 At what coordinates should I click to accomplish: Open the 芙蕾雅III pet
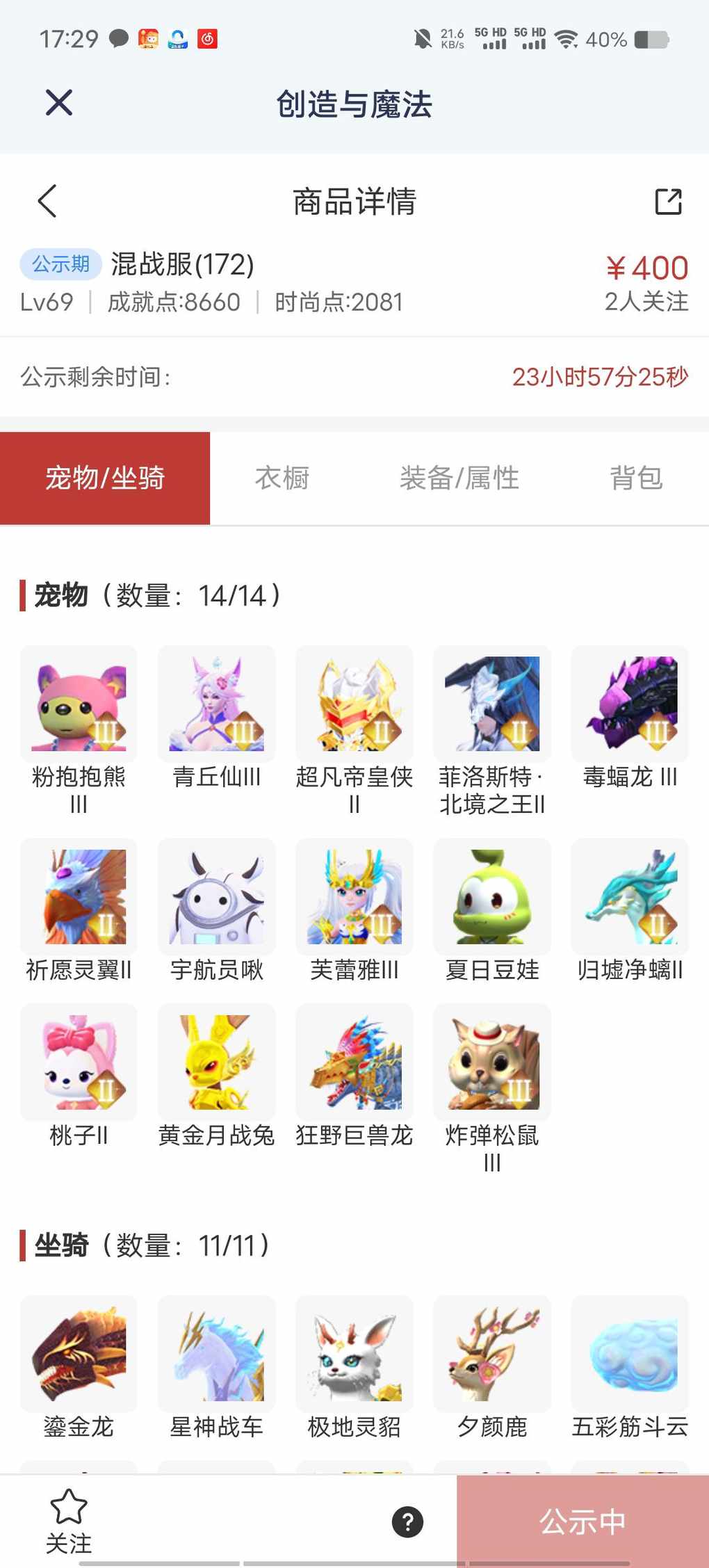(354, 896)
